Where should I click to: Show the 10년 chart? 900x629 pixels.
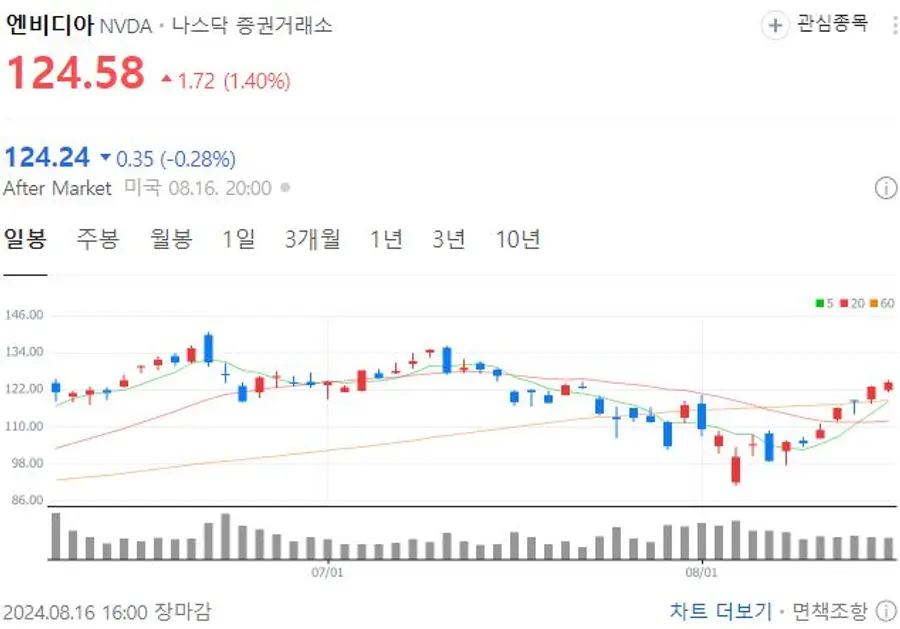click(518, 239)
